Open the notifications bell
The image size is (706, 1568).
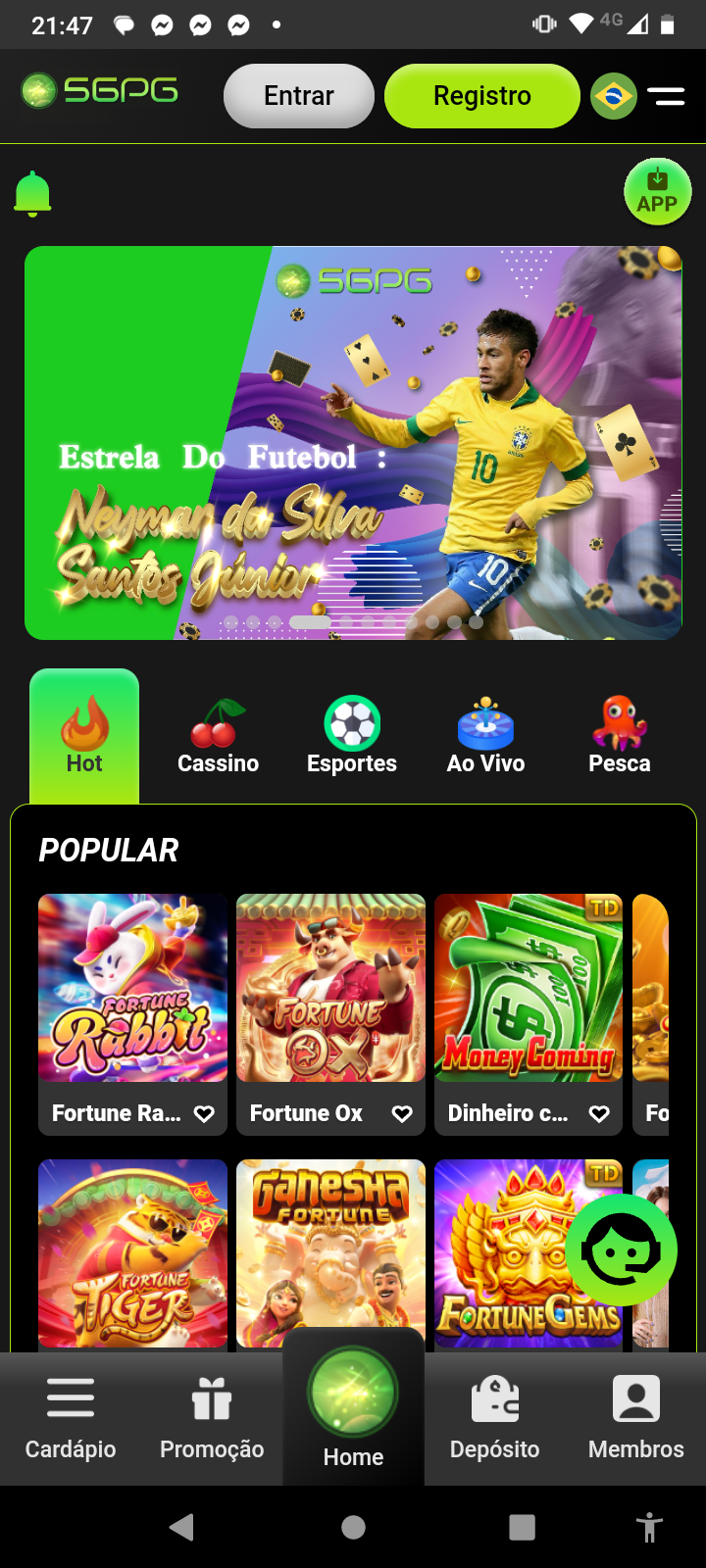(x=32, y=193)
